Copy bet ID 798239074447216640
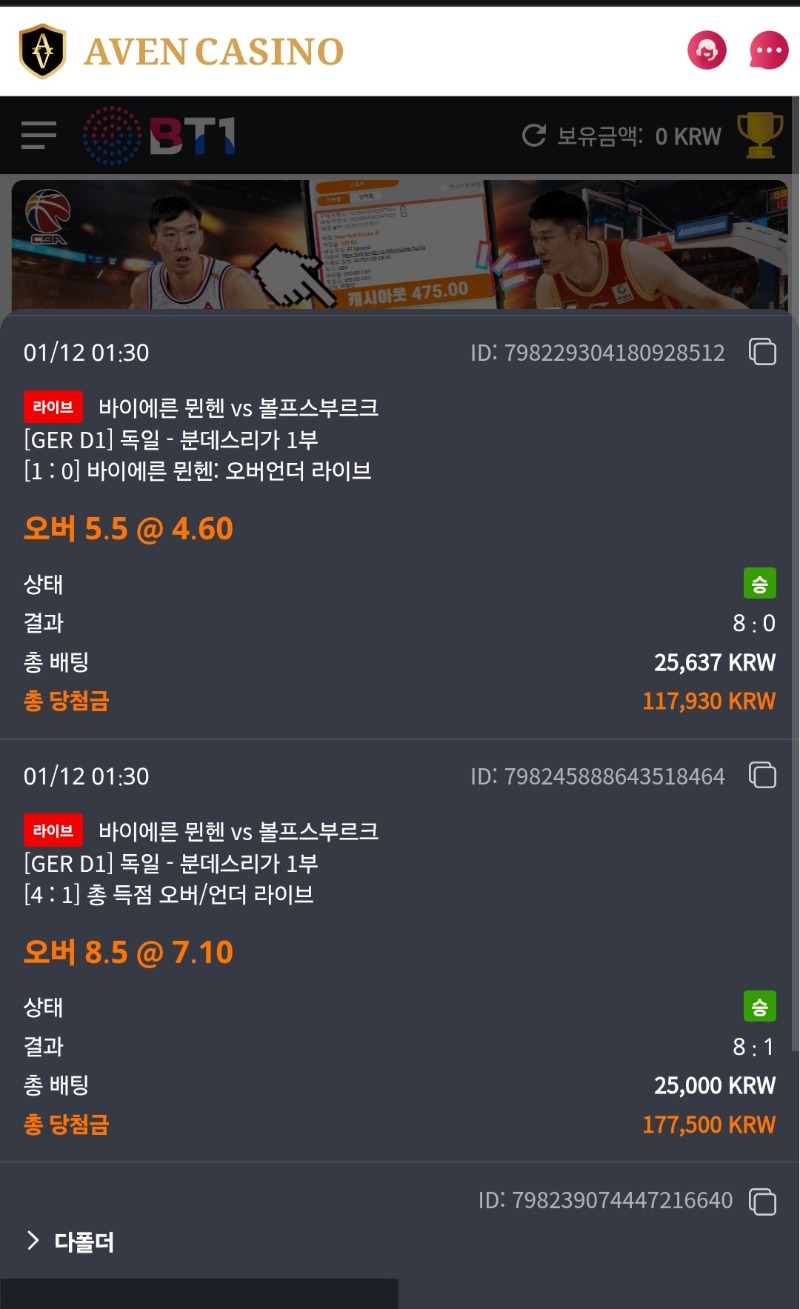This screenshot has height=1309, width=800. pos(762,1201)
